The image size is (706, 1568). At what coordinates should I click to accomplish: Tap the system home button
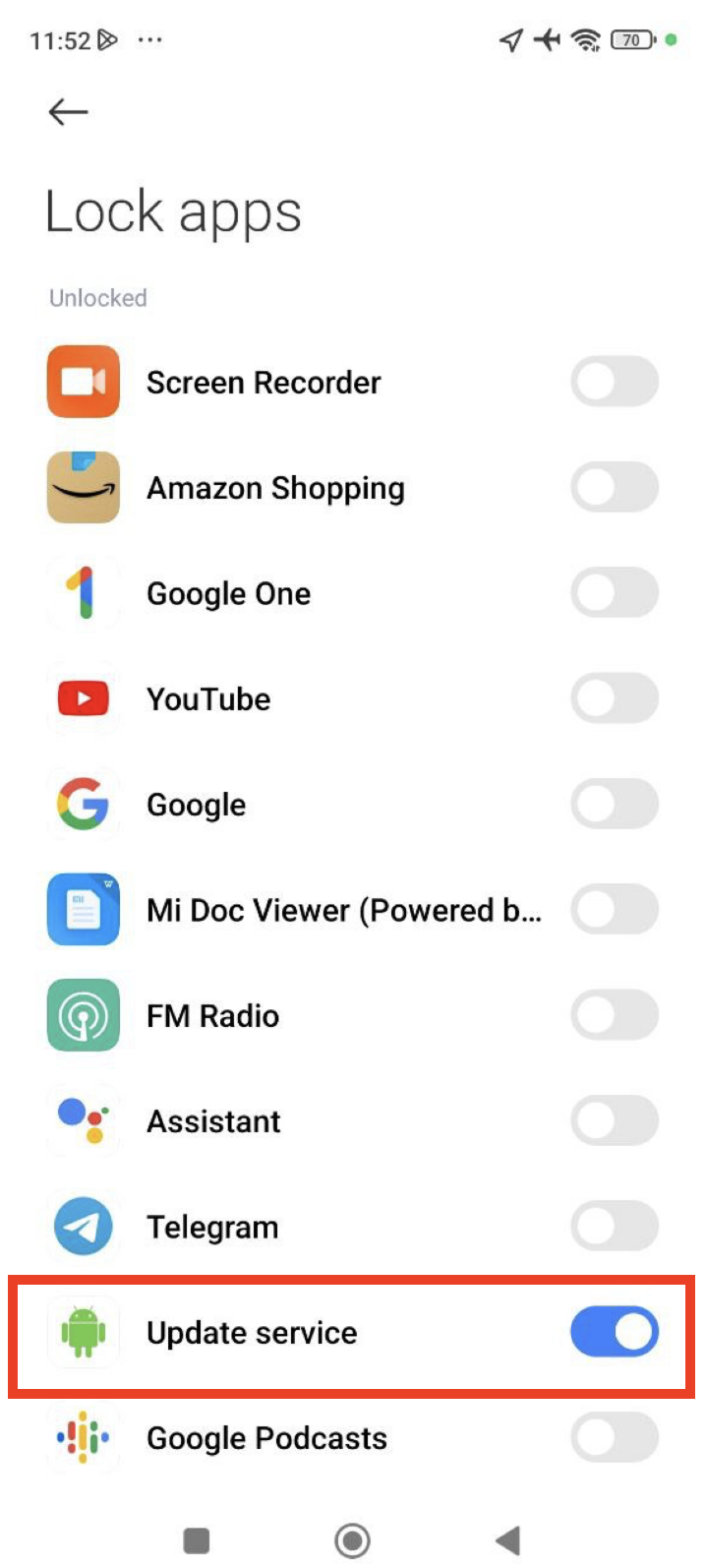point(352,1539)
